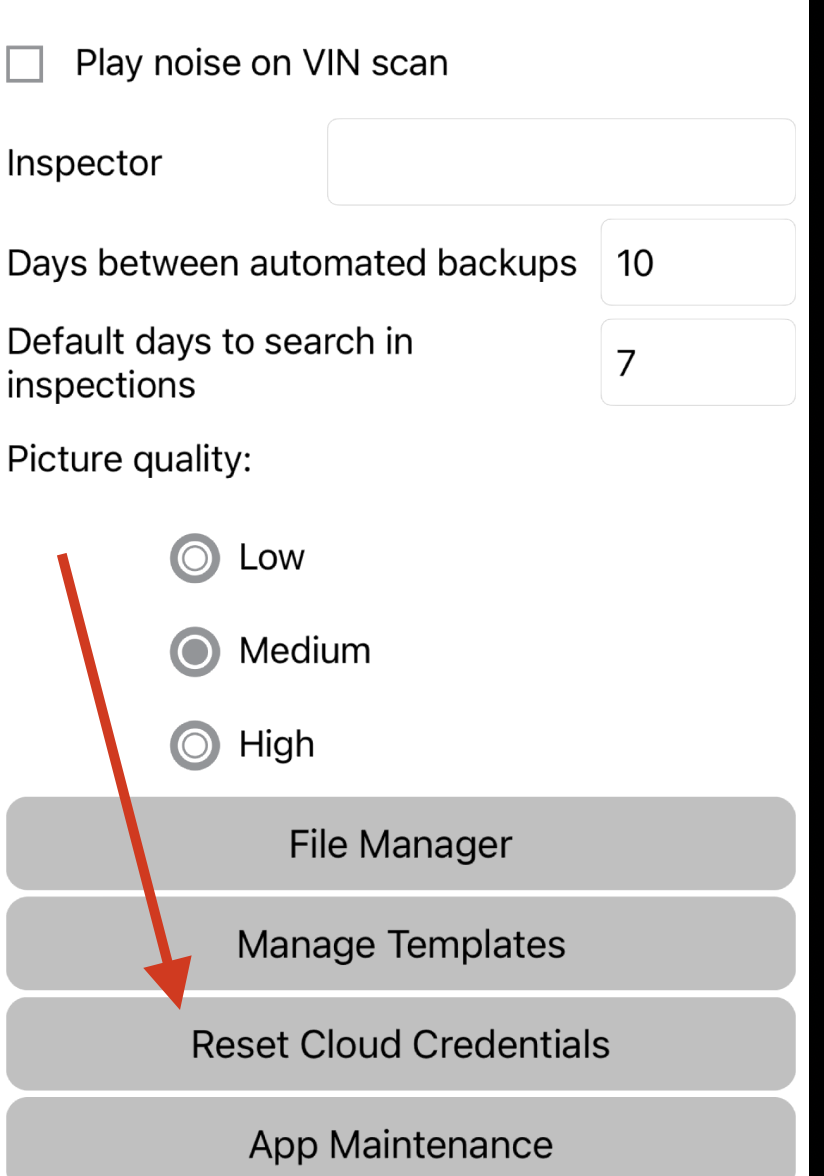Select High picture quality
This screenshot has width=824, height=1176.
194,745
